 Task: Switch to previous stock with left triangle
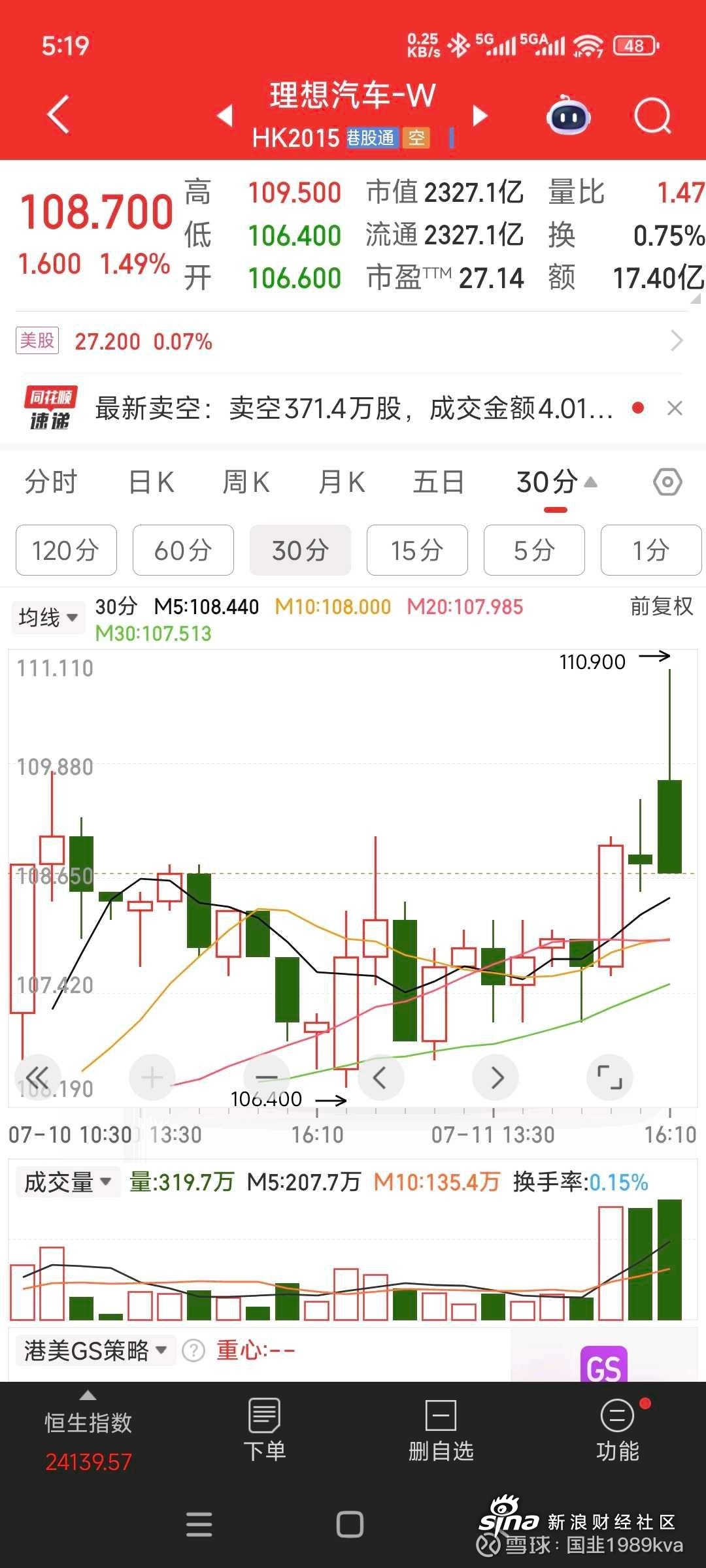click(x=225, y=116)
